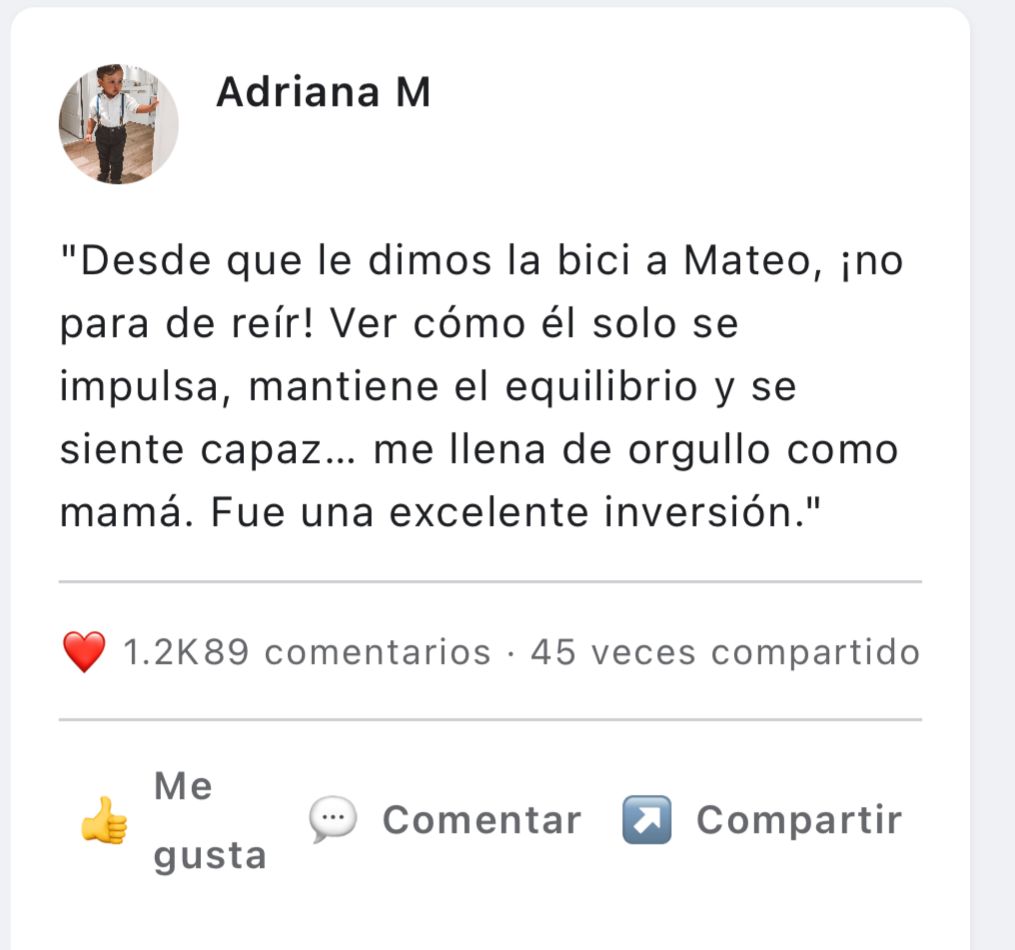
Task: Open the Adriana M profile name
Action: (x=323, y=93)
